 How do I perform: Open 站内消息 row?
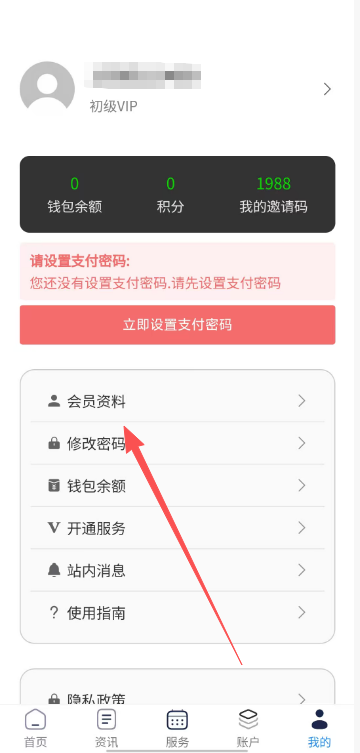pos(178,570)
